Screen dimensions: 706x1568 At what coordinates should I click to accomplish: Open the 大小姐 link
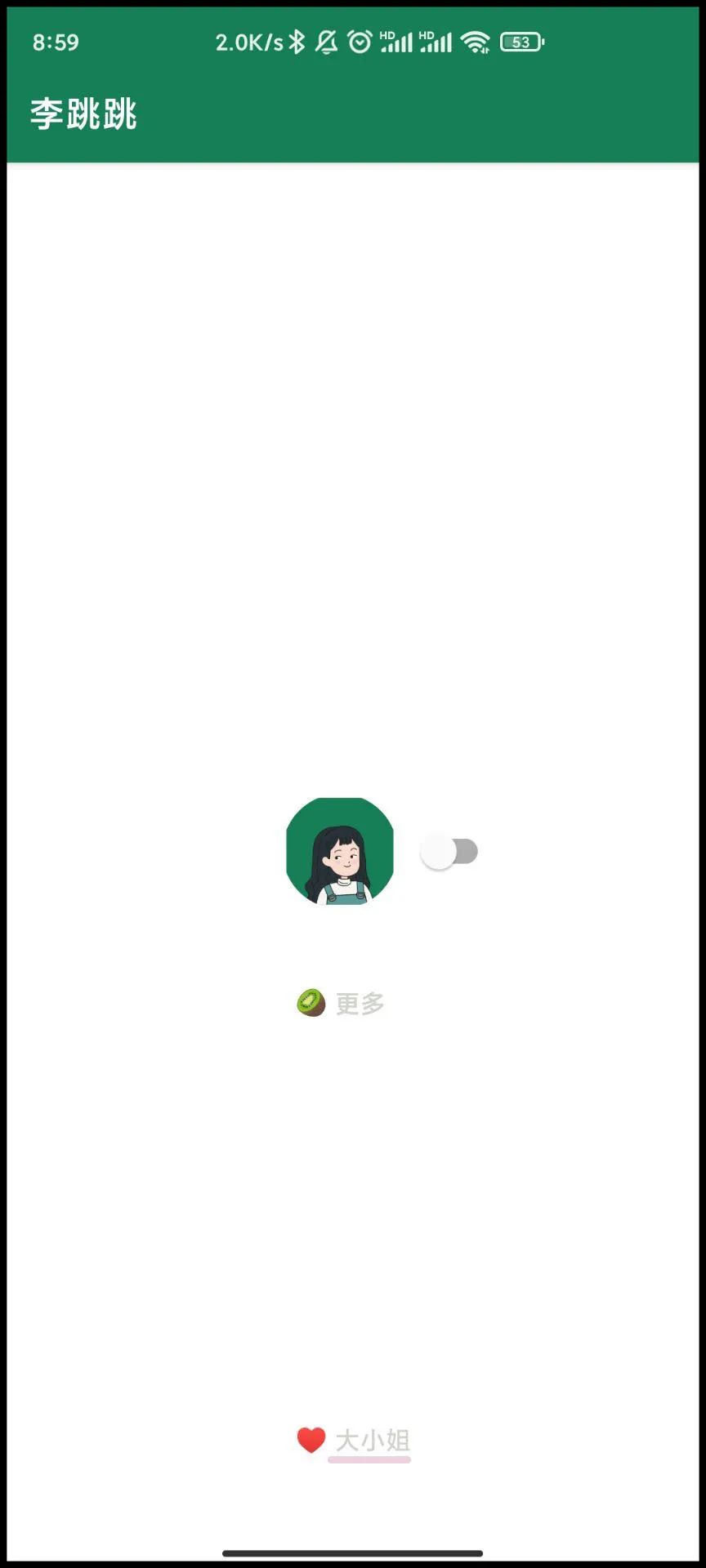point(372,1441)
